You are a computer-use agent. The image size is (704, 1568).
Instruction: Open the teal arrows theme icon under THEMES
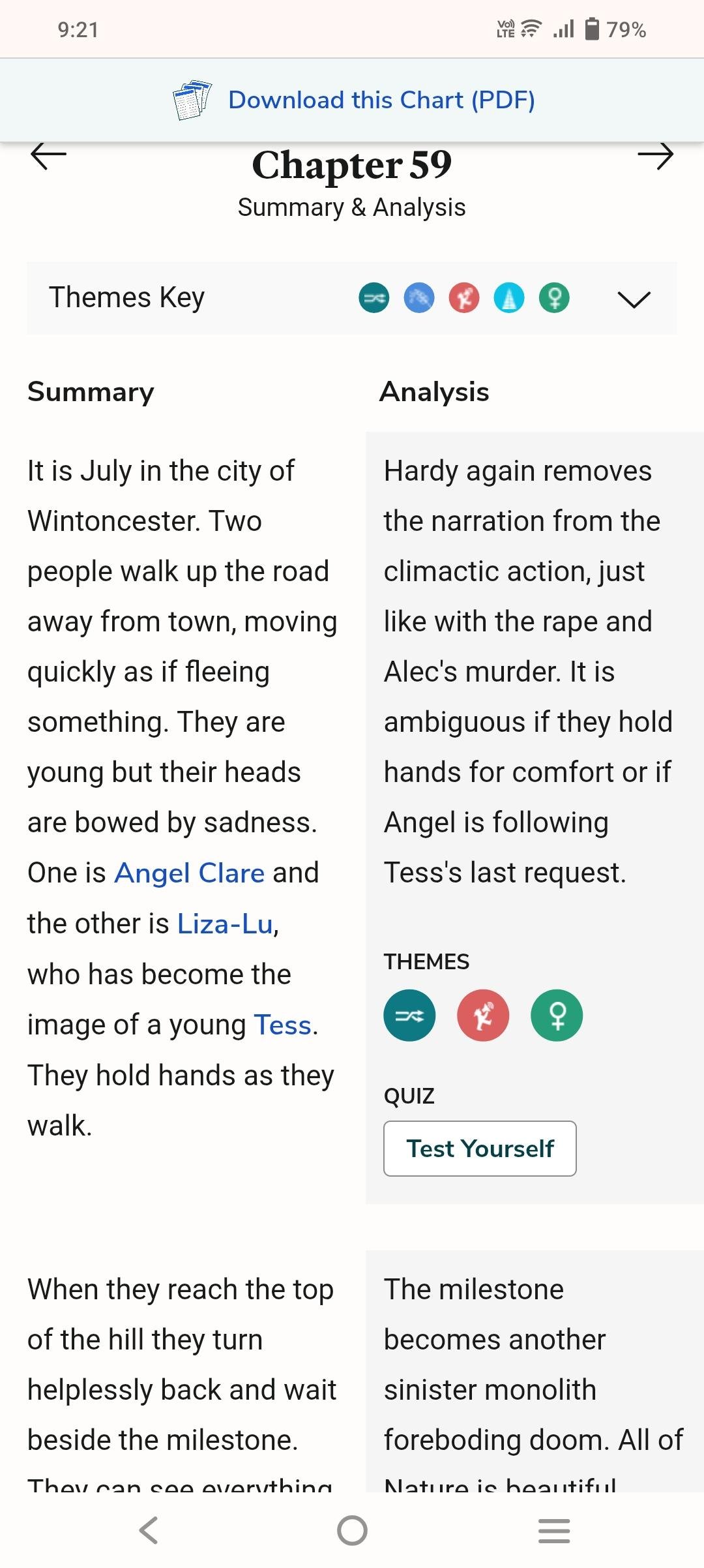pyautogui.click(x=409, y=1015)
